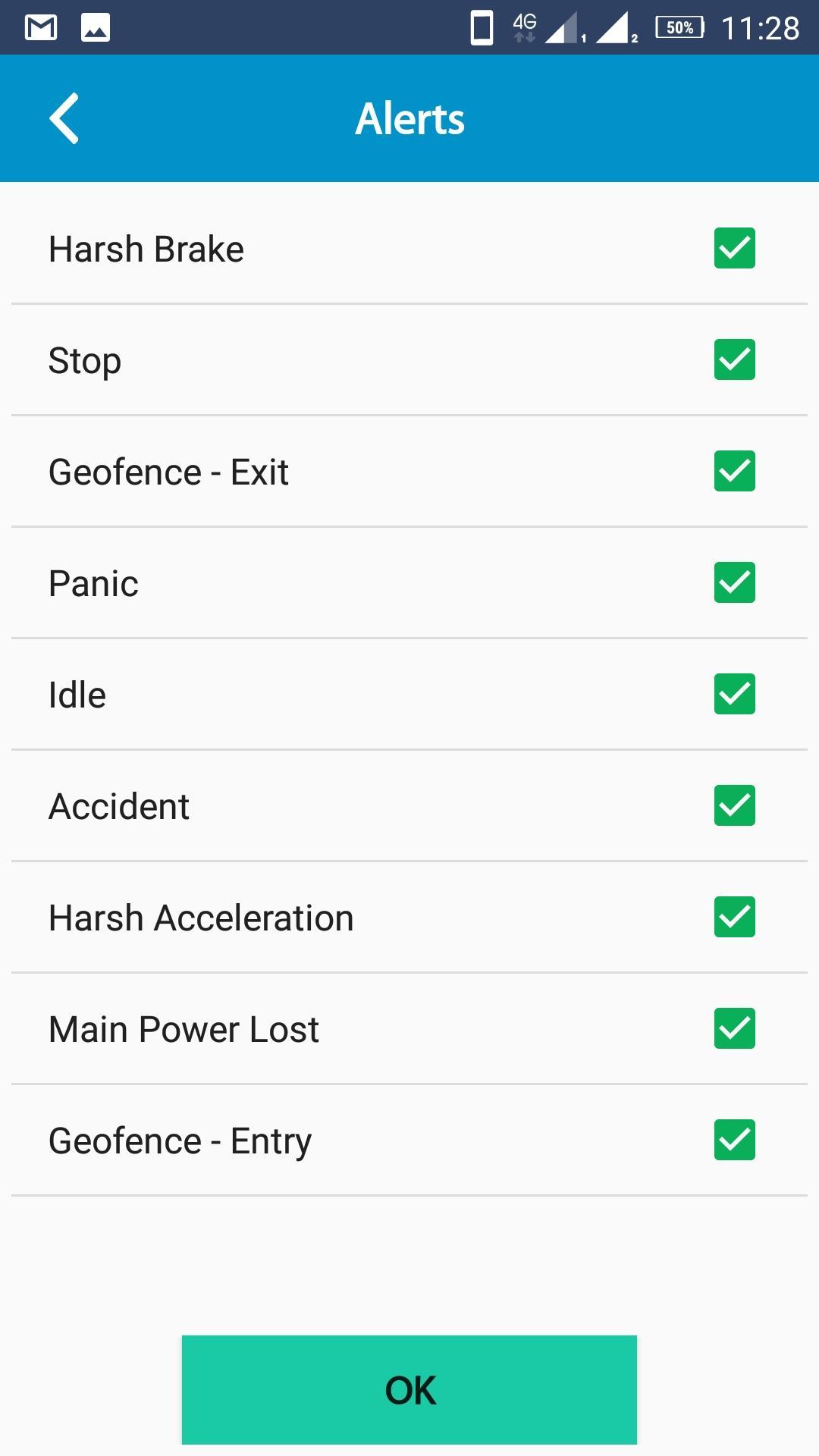819x1456 pixels.
Task: Disable the Stop alert checkbox
Action: tap(734, 359)
